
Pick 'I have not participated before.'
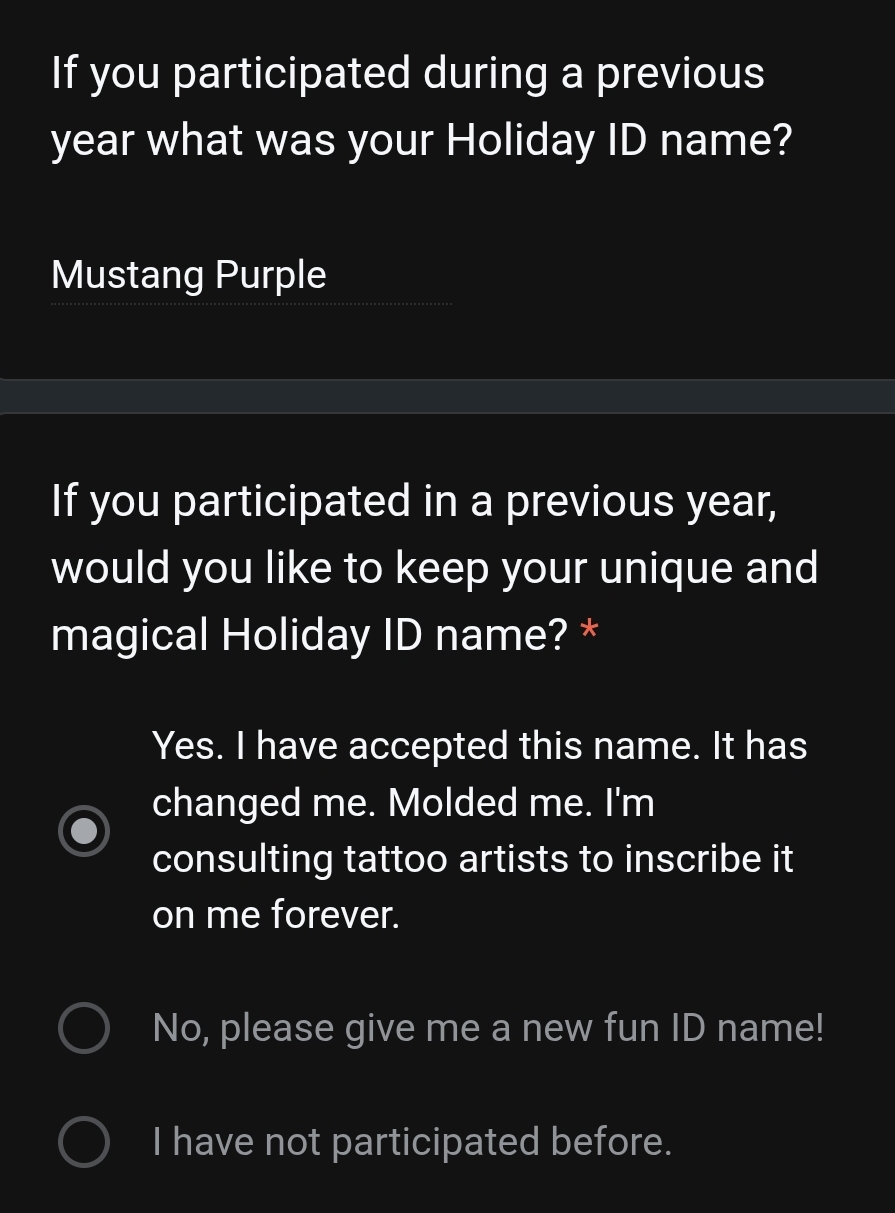84,1142
